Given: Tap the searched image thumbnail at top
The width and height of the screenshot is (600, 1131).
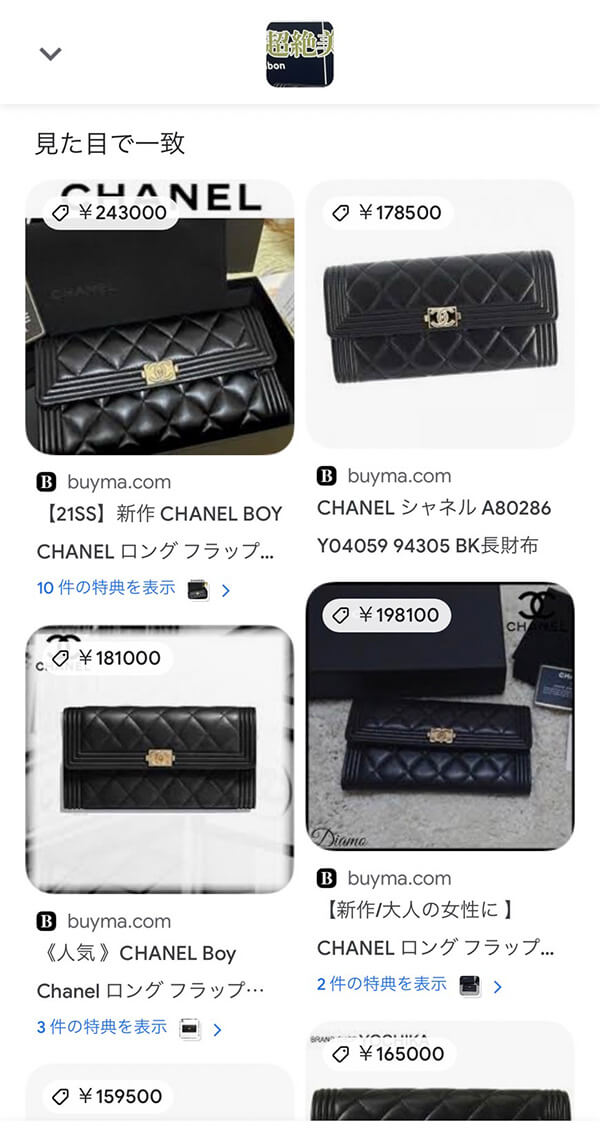Looking at the screenshot, I should click(x=300, y=54).
